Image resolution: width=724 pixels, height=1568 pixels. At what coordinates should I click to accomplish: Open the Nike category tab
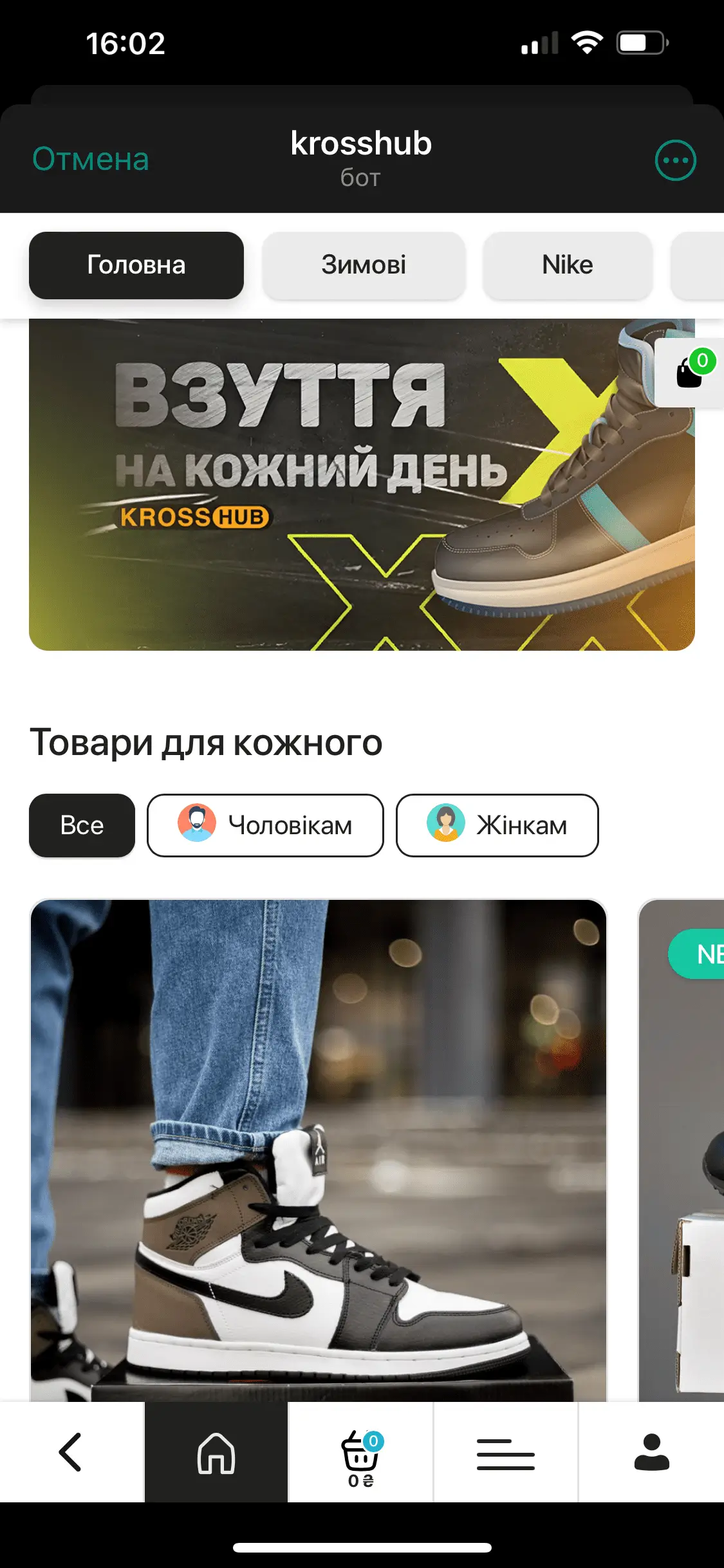point(568,265)
